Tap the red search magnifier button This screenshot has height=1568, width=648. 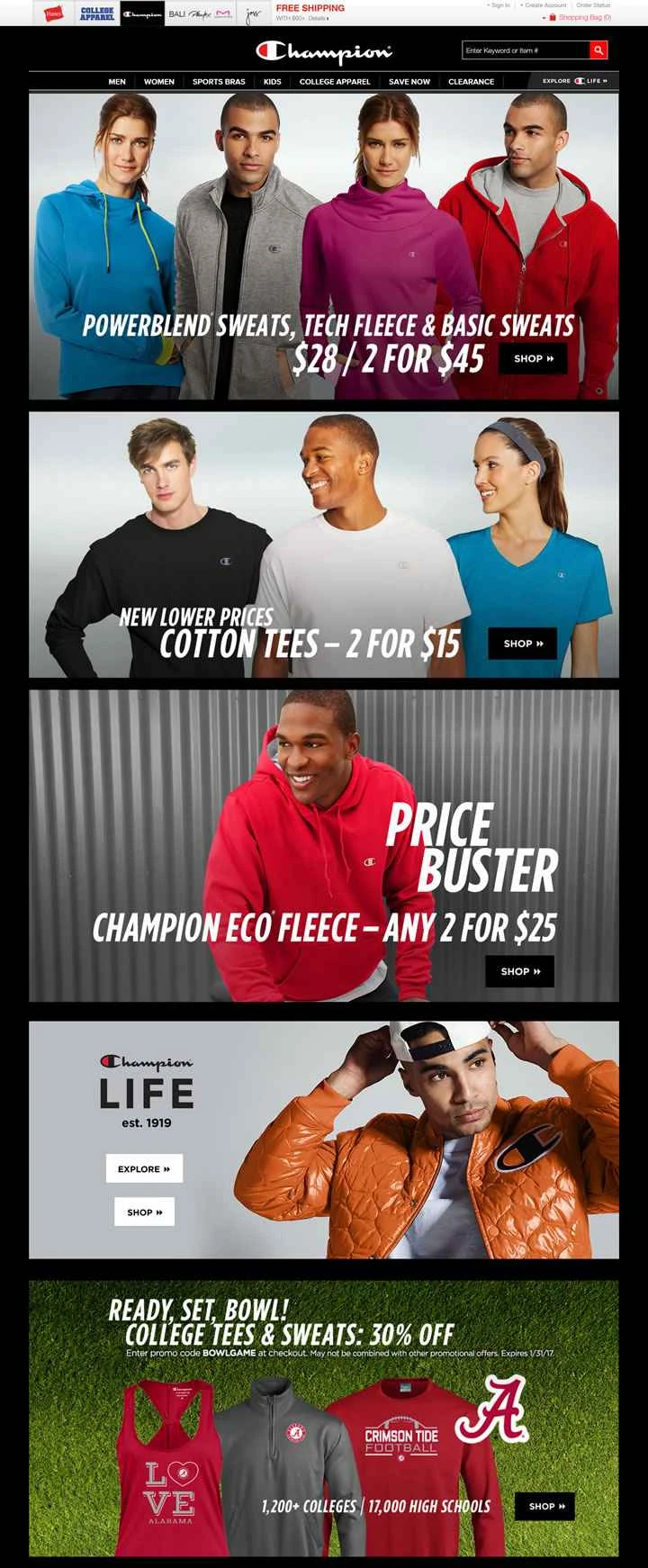pos(598,50)
